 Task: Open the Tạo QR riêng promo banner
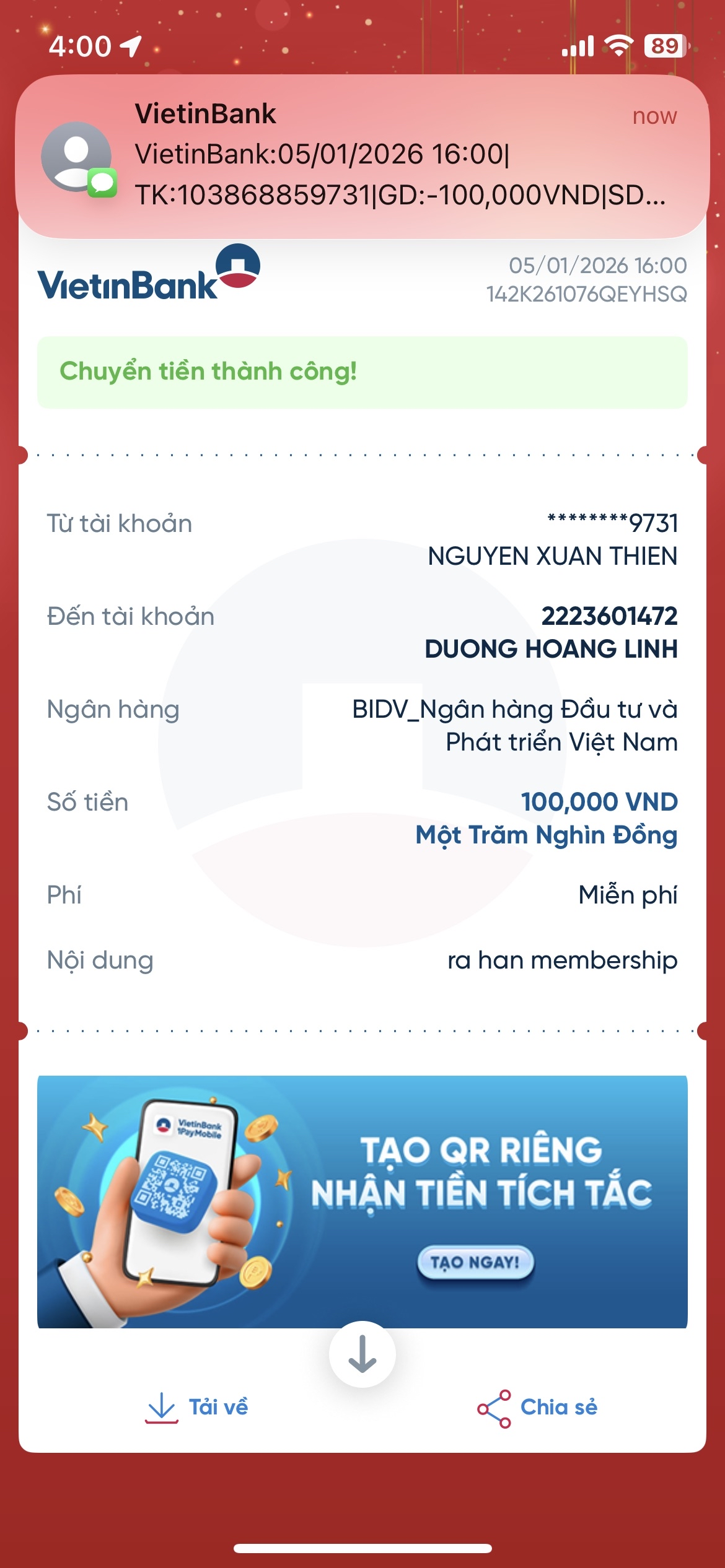click(x=362, y=1177)
